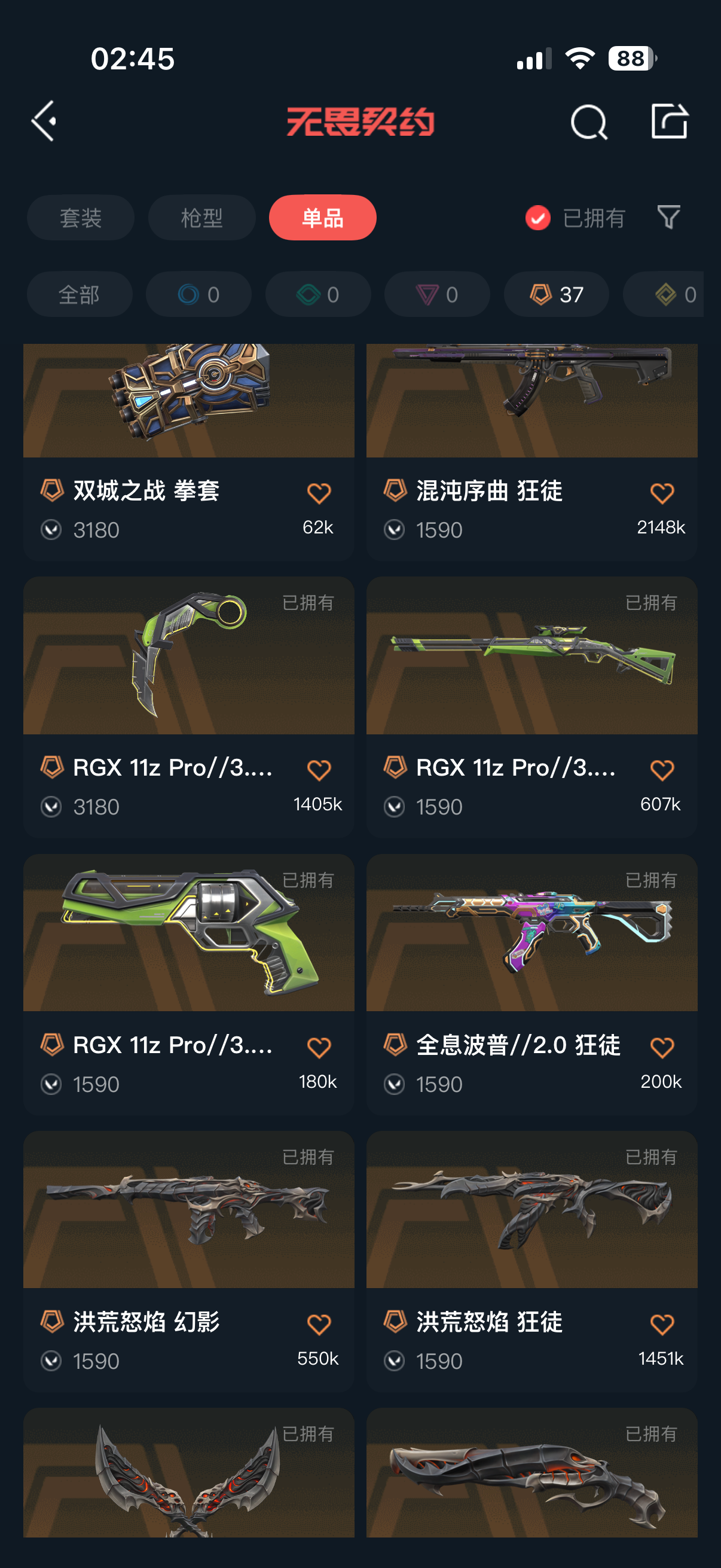Screen dimensions: 721x1568
Task: Tap the share icon in the header
Action: (669, 121)
